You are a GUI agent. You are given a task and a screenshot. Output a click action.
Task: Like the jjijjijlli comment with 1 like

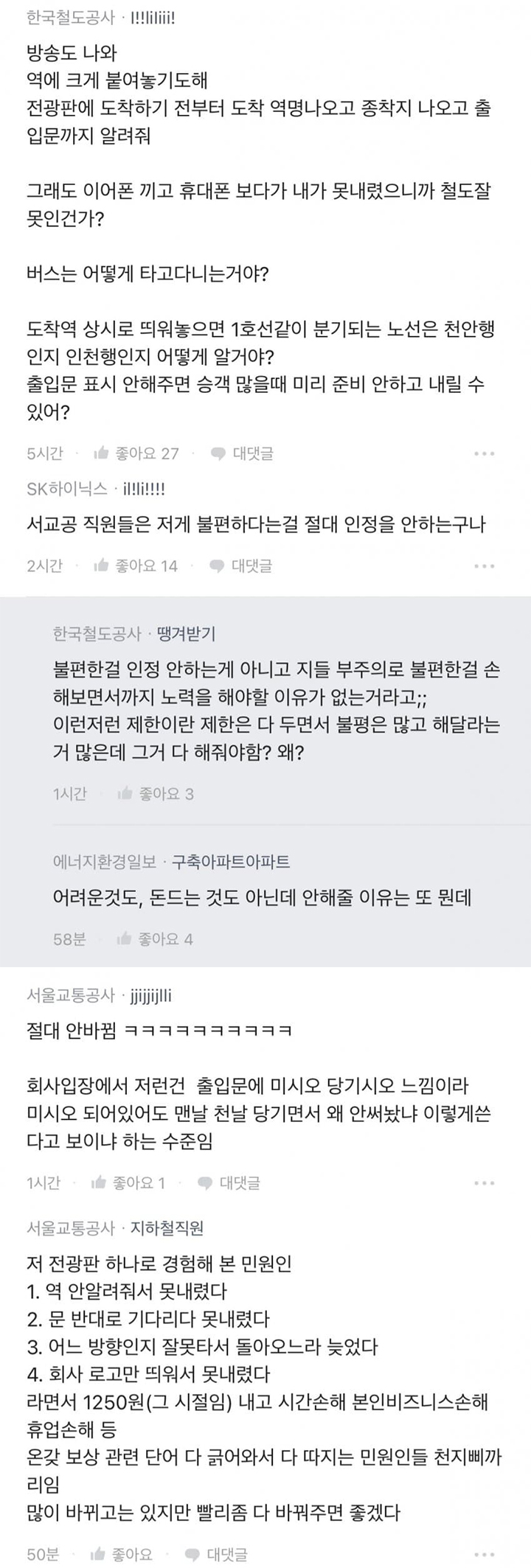[x=128, y=1182]
